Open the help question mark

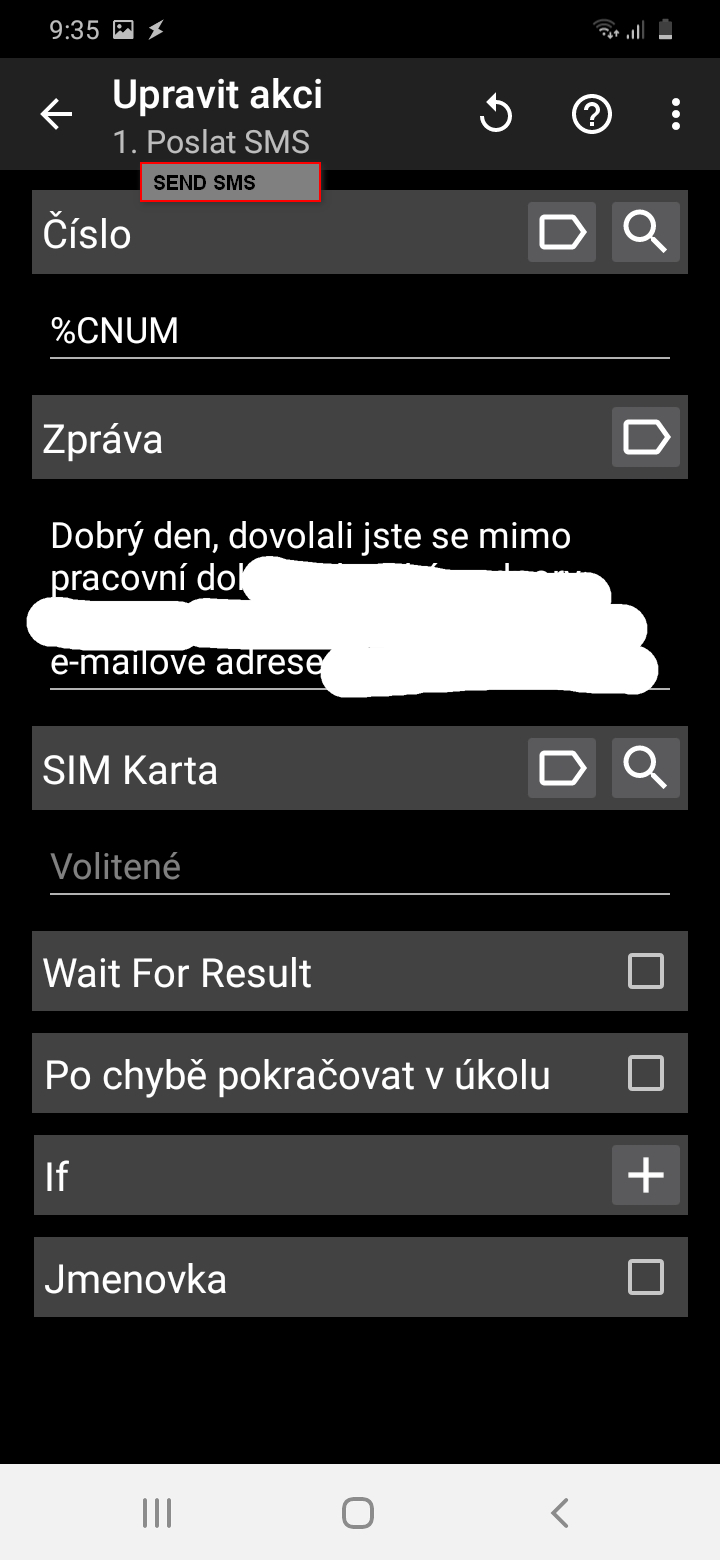coord(591,115)
